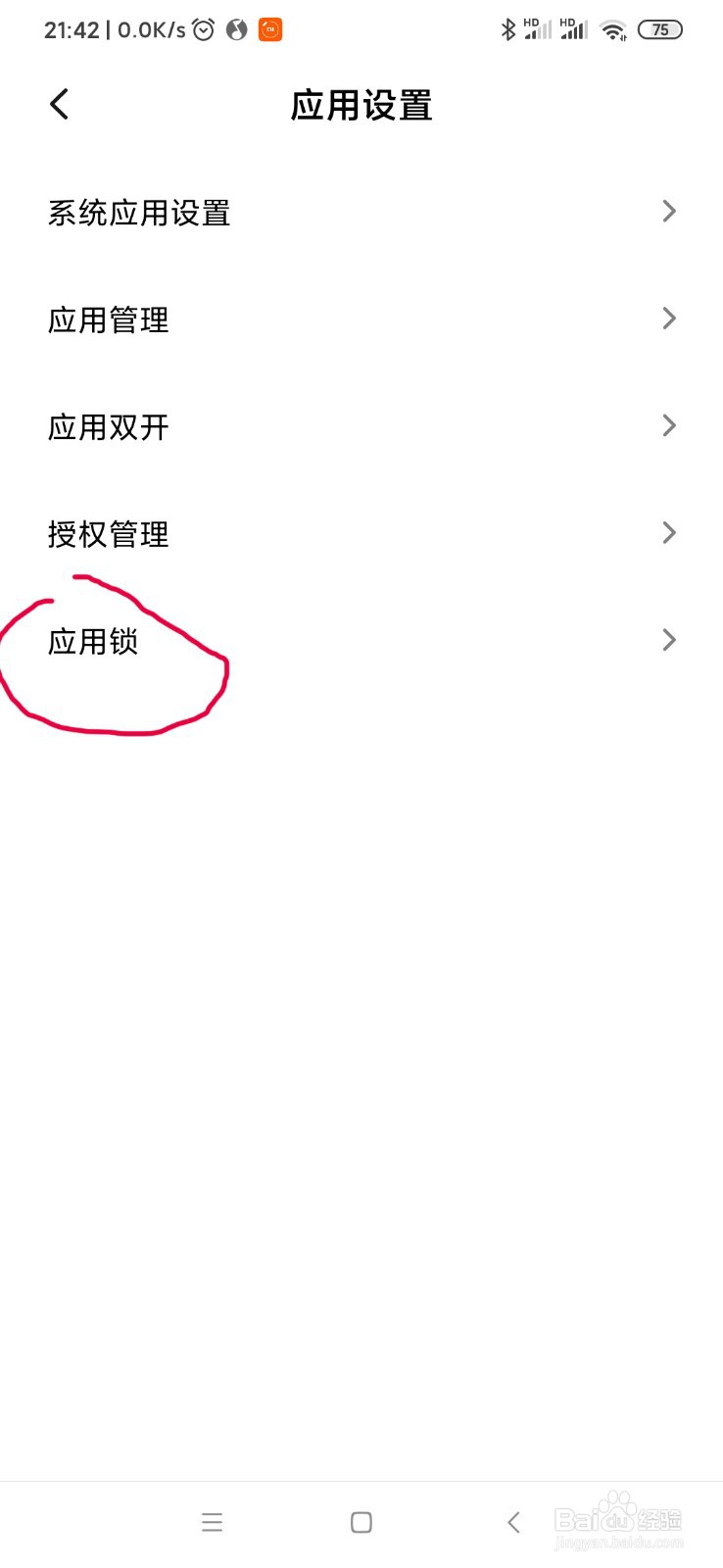This screenshot has height=1568, width=723.
Task: Tap the orange app notification icon
Action: 267,29
